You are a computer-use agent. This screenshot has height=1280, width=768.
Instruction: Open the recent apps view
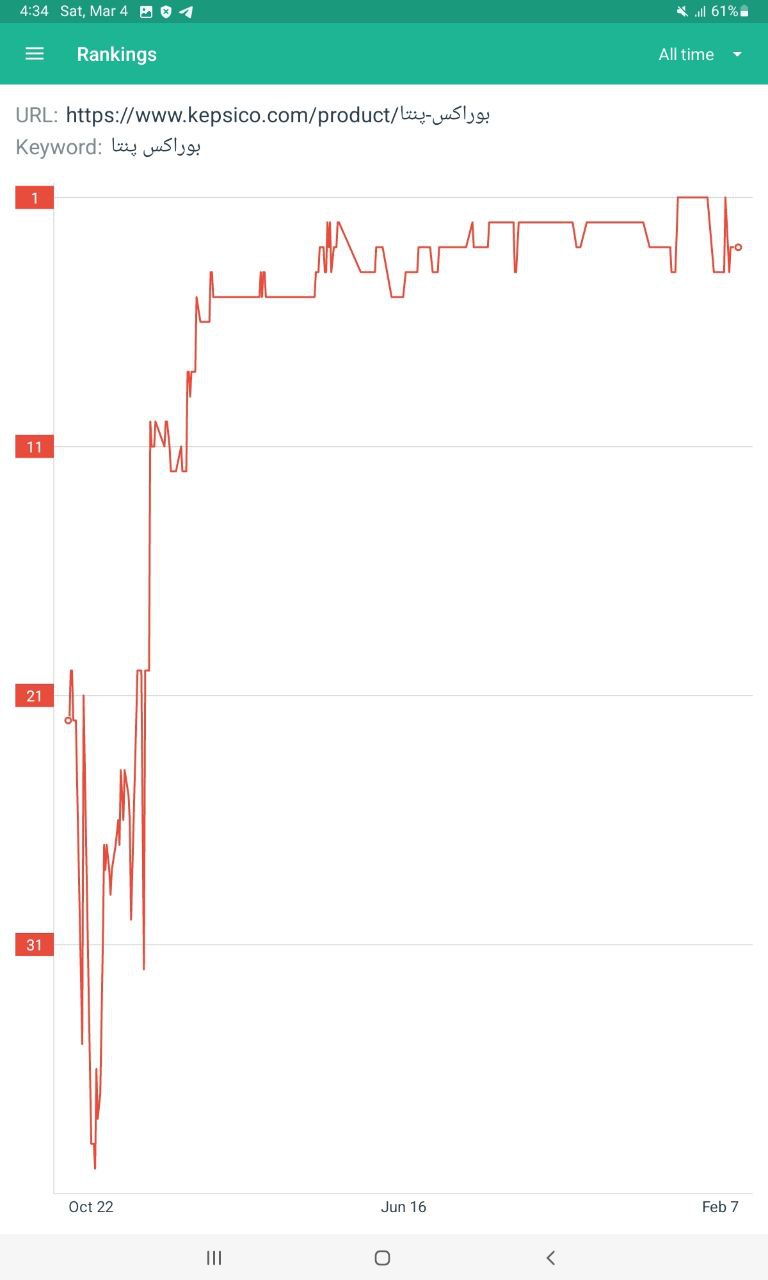click(x=214, y=1258)
